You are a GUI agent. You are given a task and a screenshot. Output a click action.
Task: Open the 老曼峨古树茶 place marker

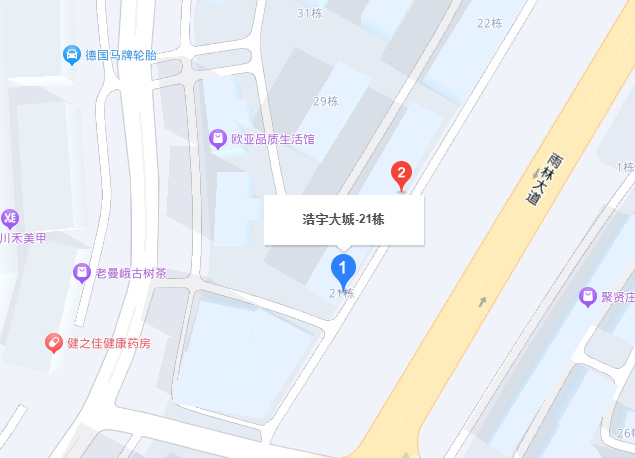pyautogui.click(x=82, y=272)
